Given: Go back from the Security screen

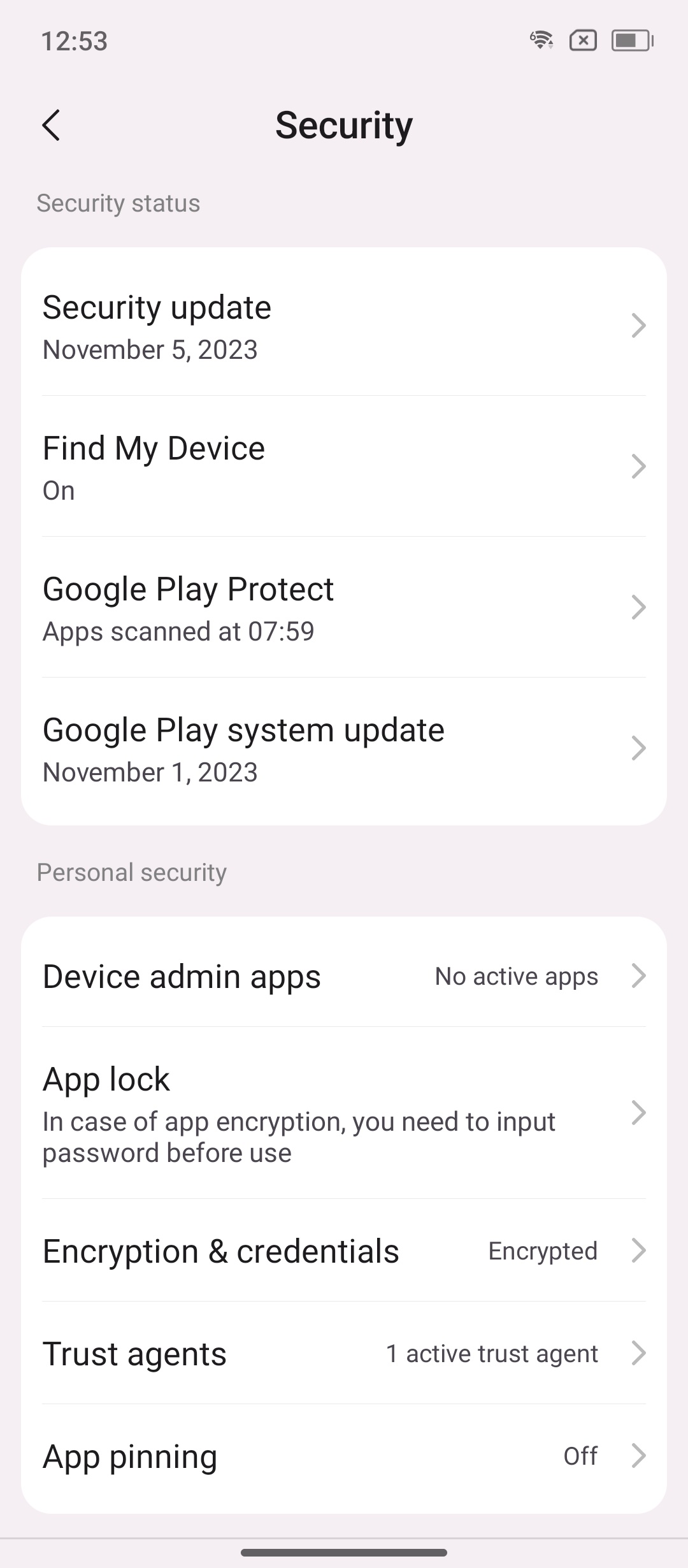Looking at the screenshot, I should tap(52, 125).
